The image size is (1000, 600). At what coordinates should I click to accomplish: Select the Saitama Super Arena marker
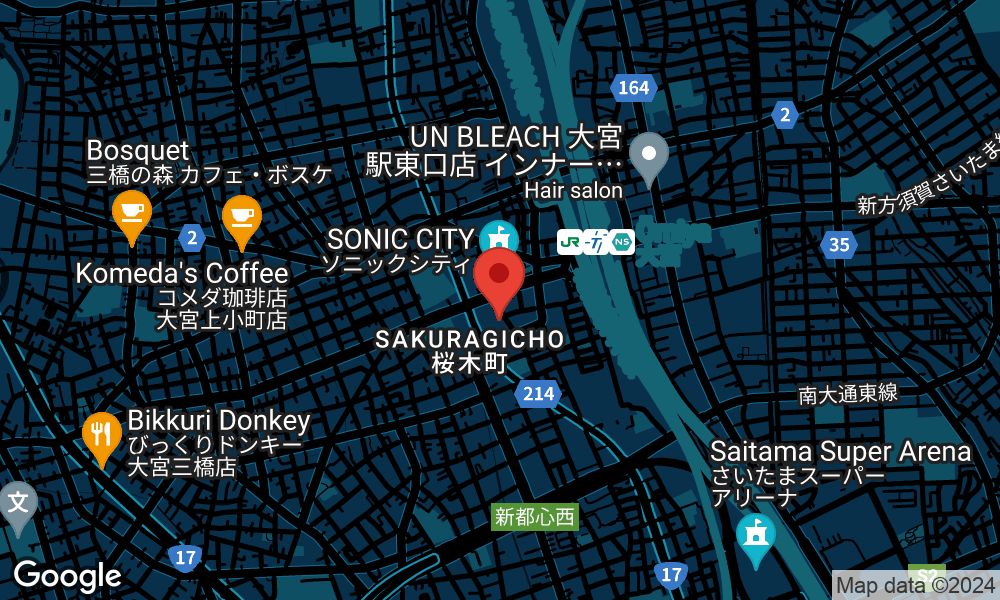[x=755, y=534]
